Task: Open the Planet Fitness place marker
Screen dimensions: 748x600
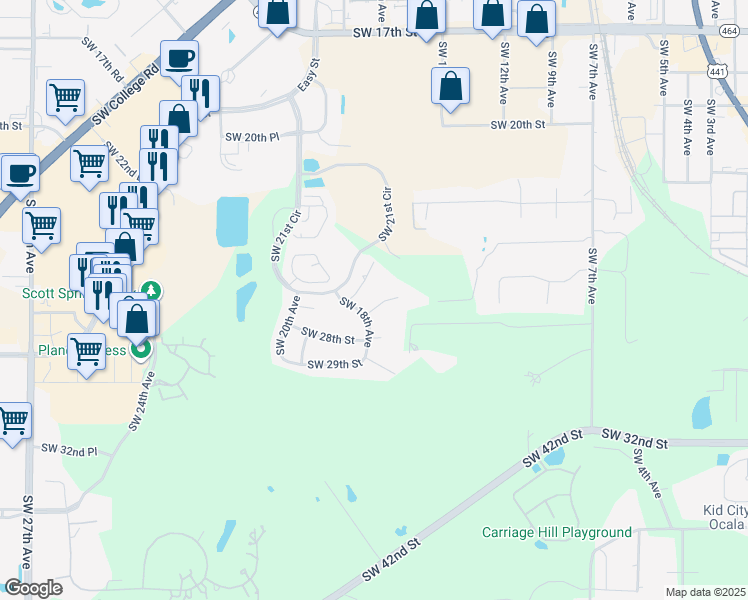Action: (142, 350)
